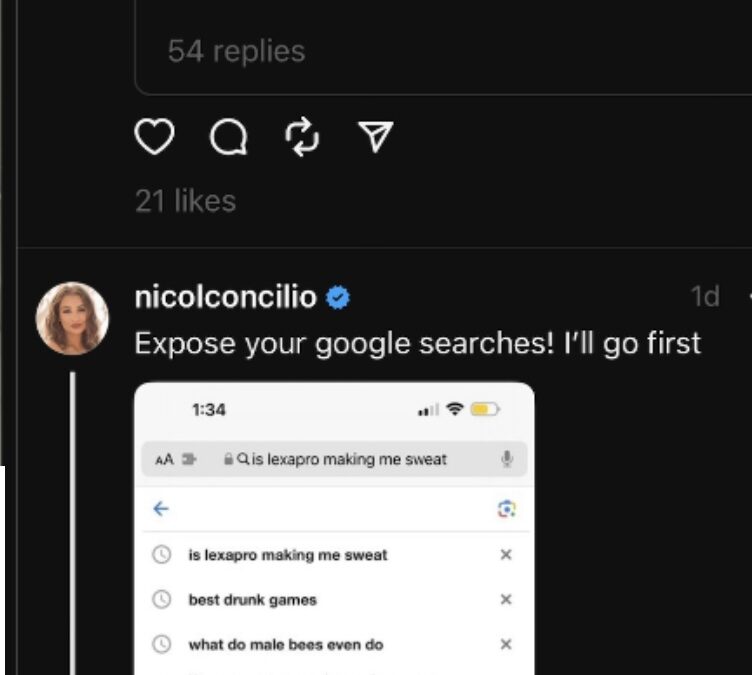The height and width of the screenshot is (675, 752).
Task: Open the attached google searches screenshot
Action: 334,528
